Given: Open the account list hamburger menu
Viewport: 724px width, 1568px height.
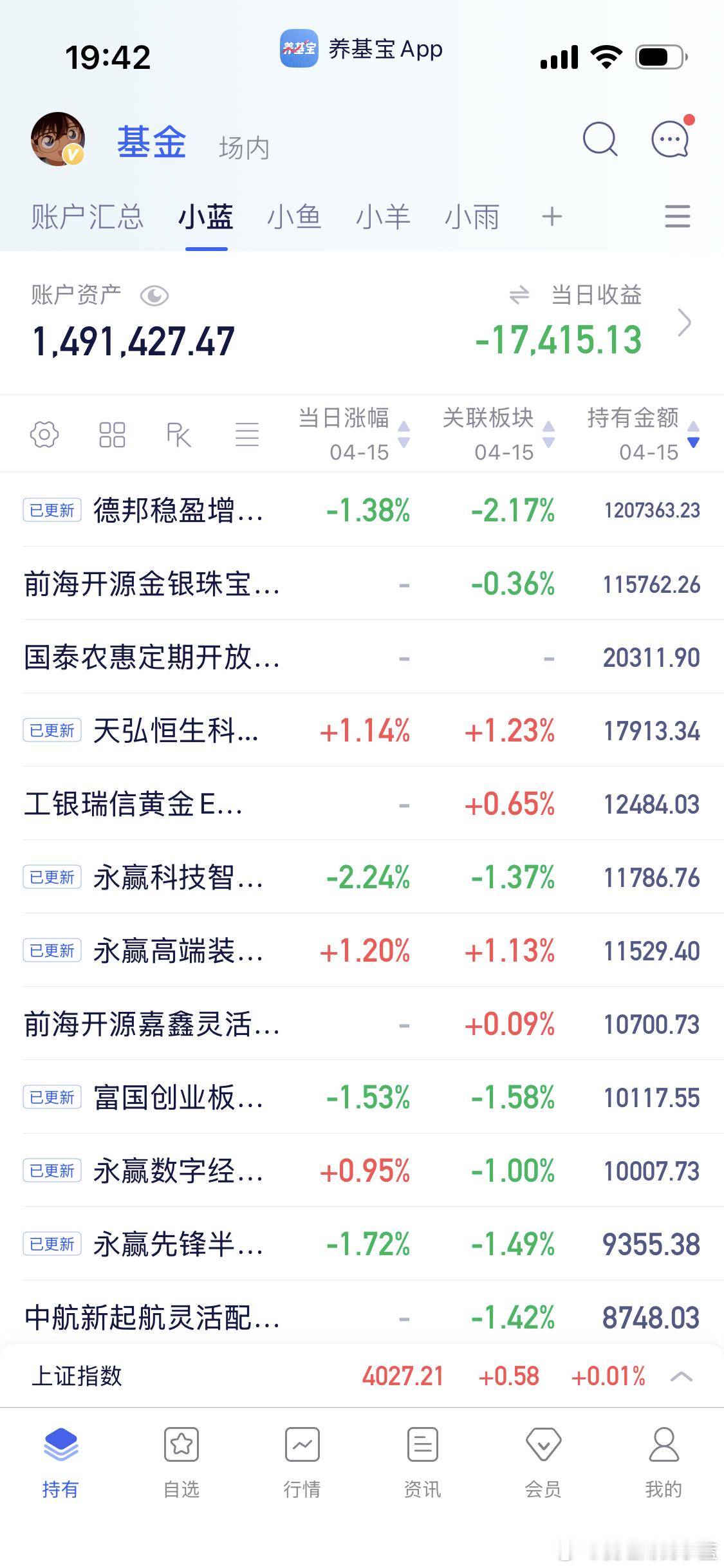Looking at the screenshot, I should point(677,217).
